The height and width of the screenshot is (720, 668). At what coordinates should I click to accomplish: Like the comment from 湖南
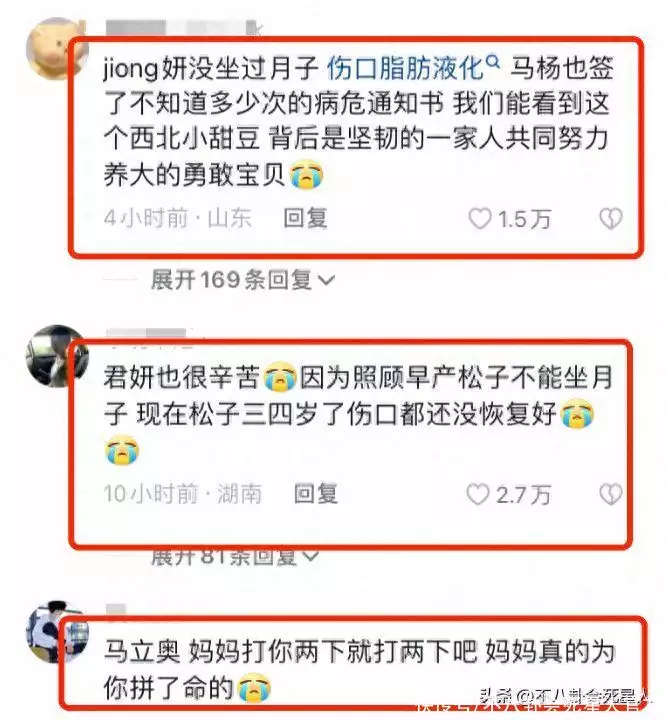coord(482,494)
